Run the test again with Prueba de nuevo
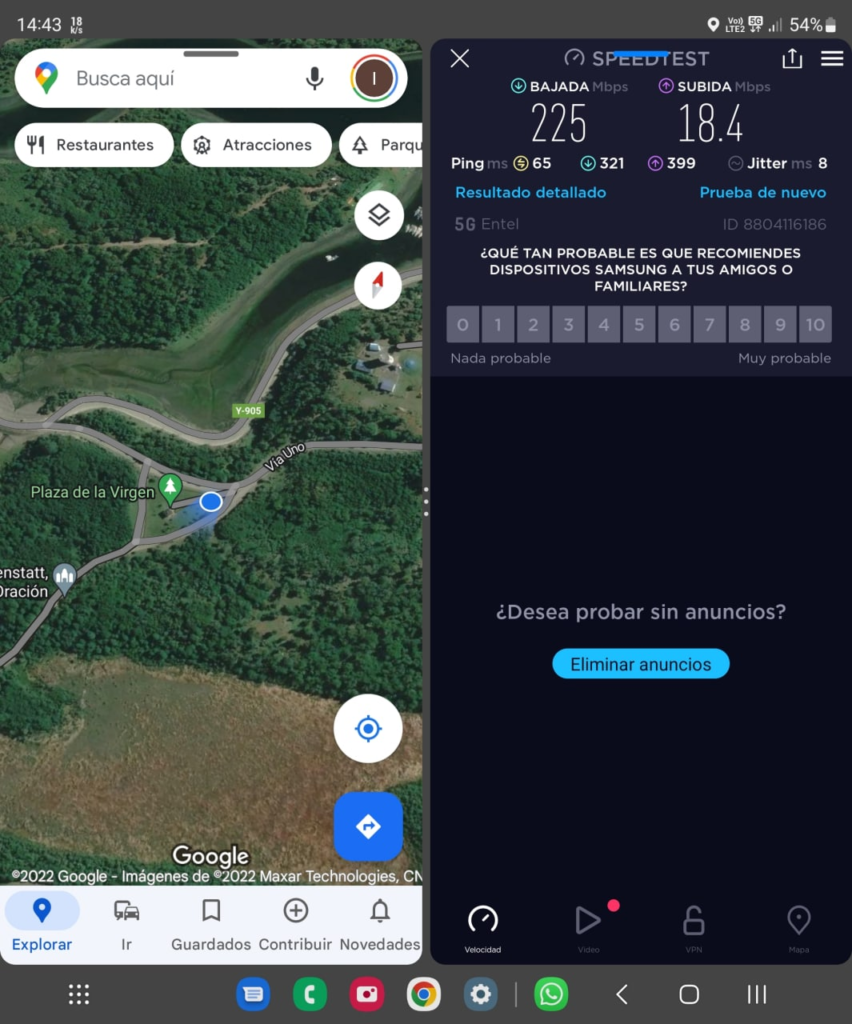852x1024 pixels. pyautogui.click(x=762, y=192)
